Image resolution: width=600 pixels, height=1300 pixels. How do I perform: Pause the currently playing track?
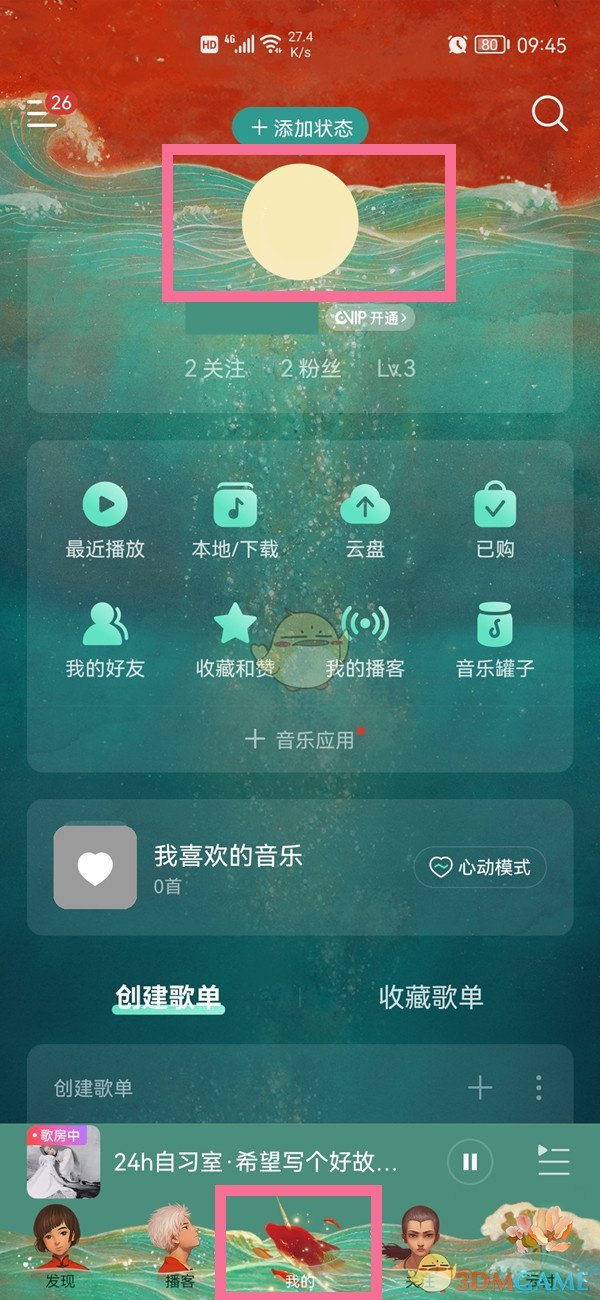(x=469, y=1162)
